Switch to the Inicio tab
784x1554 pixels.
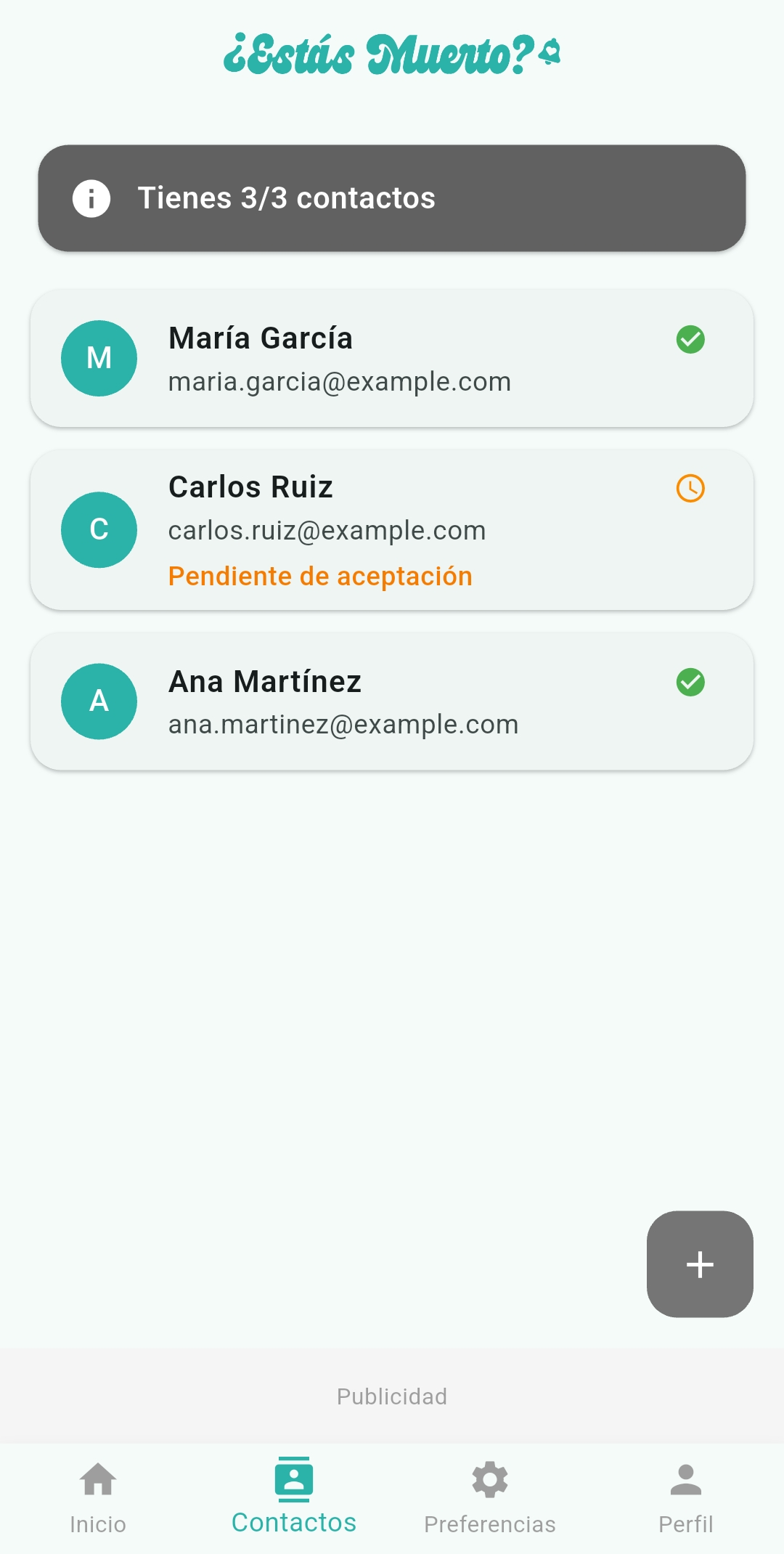pyautogui.click(x=98, y=1497)
